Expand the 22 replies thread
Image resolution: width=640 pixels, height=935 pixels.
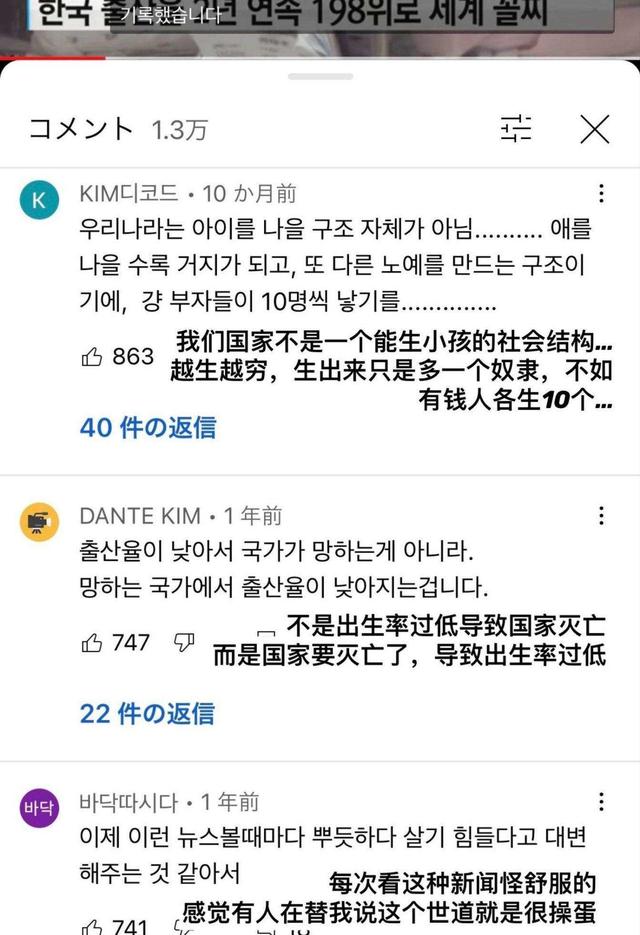[x=147, y=713]
